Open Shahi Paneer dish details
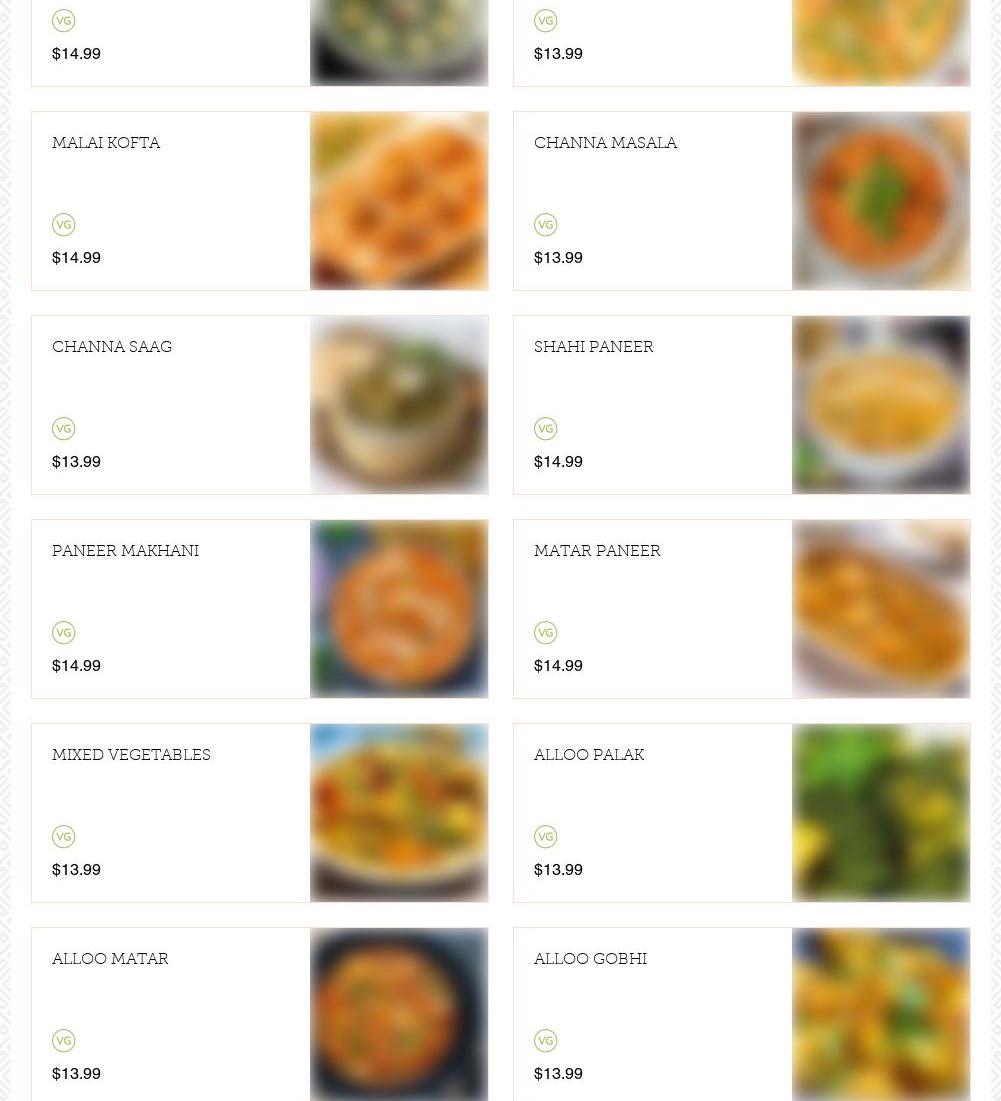 coord(593,348)
